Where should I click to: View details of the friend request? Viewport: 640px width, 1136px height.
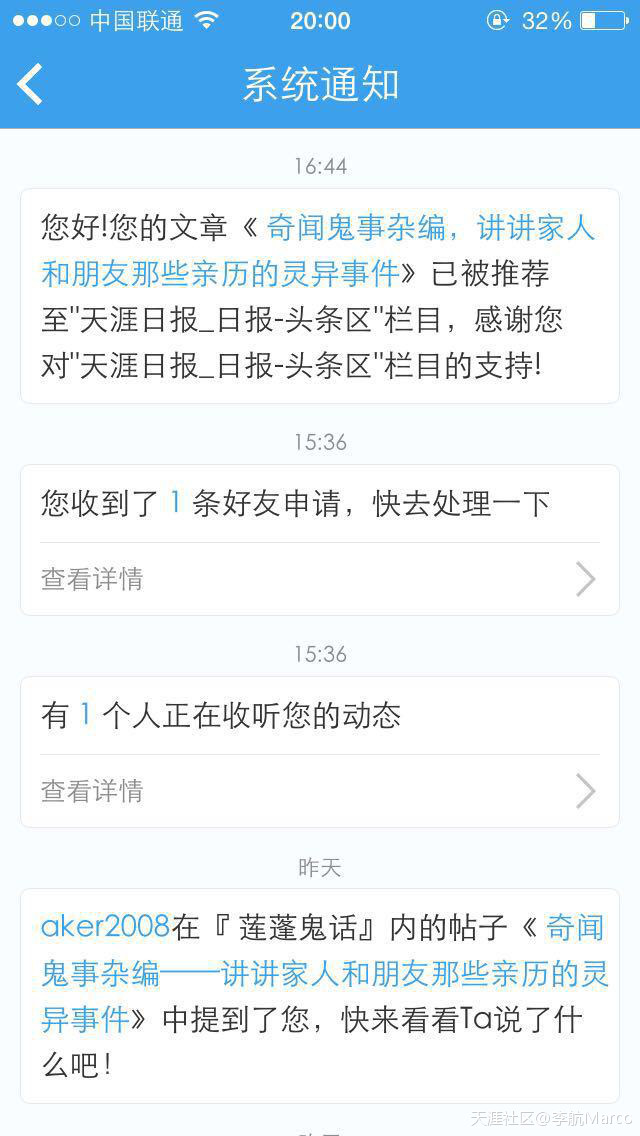319,579
